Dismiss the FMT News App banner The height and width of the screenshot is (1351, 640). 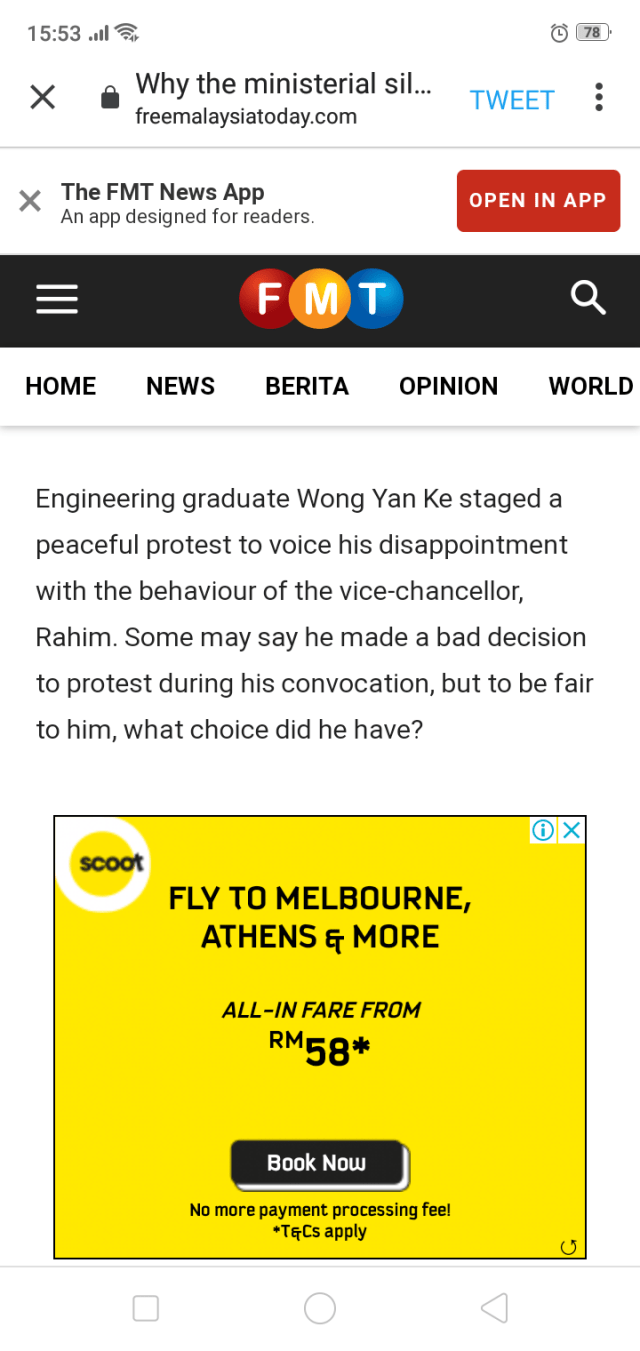30,201
